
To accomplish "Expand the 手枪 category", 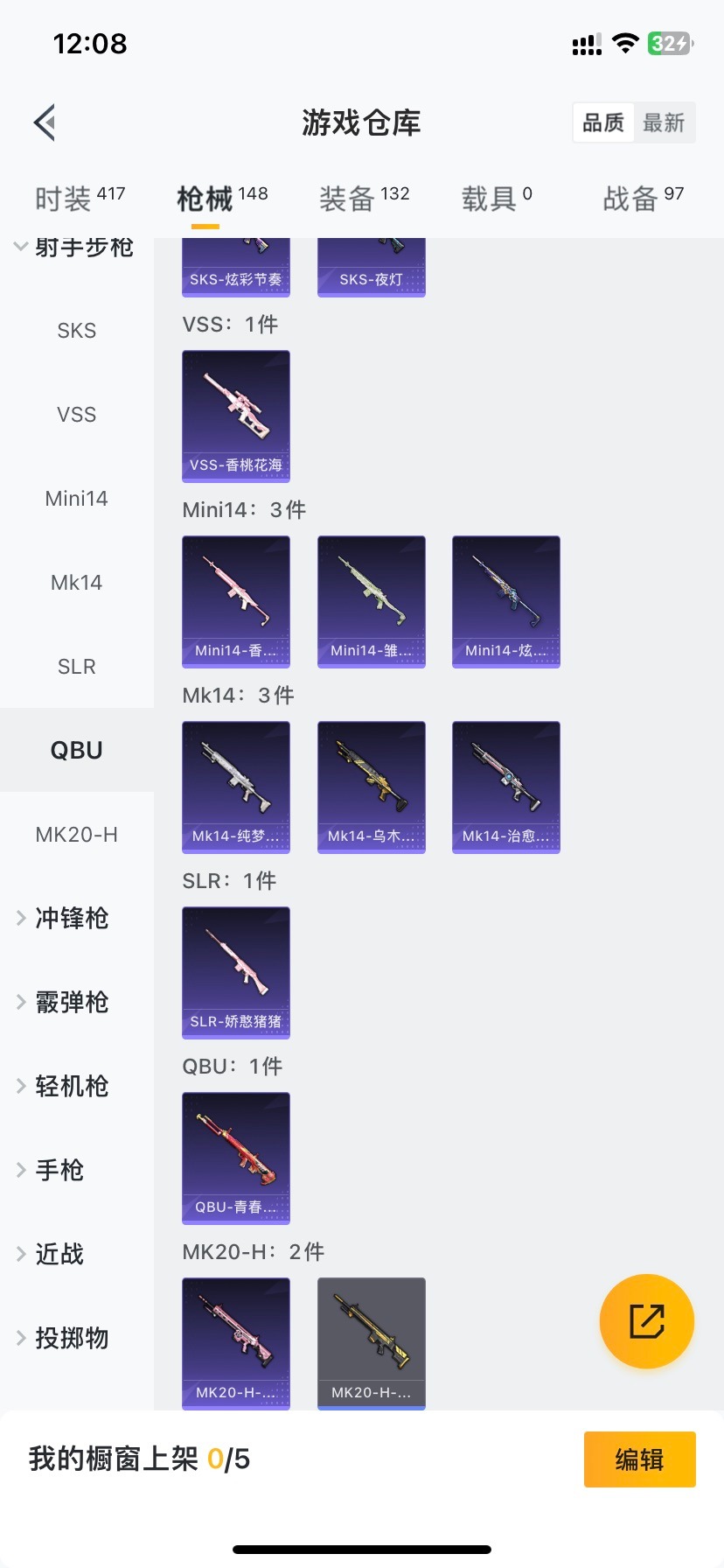I will click(59, 1170).
